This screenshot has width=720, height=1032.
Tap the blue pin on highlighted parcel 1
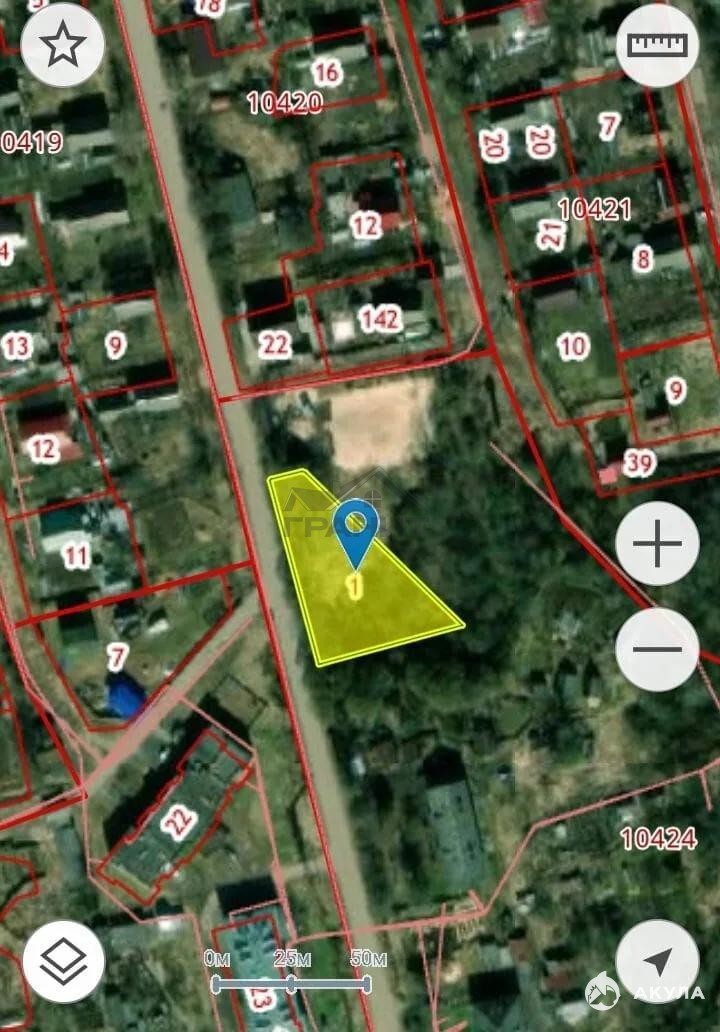tap(355, 527)
